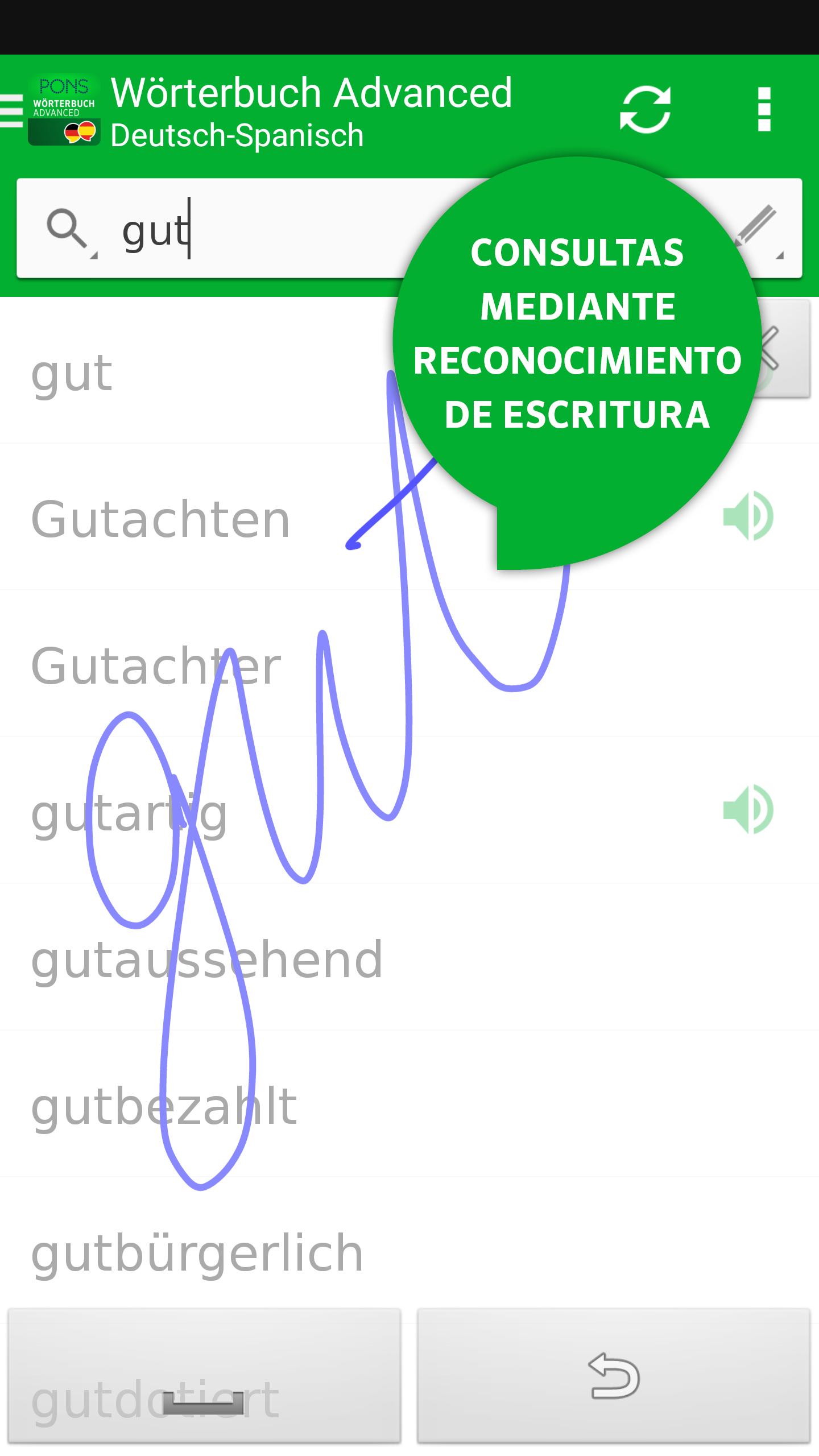View the "gutaussehend" entry
Image resolution: width=819 pixels, height=1456 pixels.
[206, 959]
